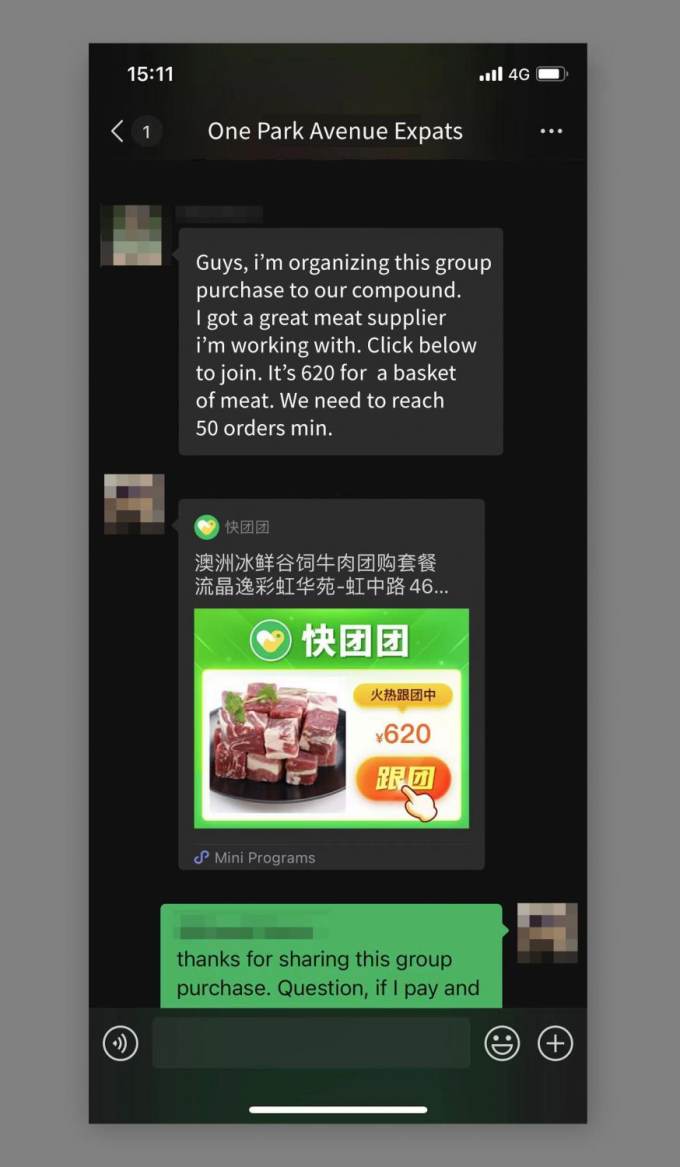Open the 快团团 beef group-buy mini program card
Screen dimensions: 680x1167
331,700
